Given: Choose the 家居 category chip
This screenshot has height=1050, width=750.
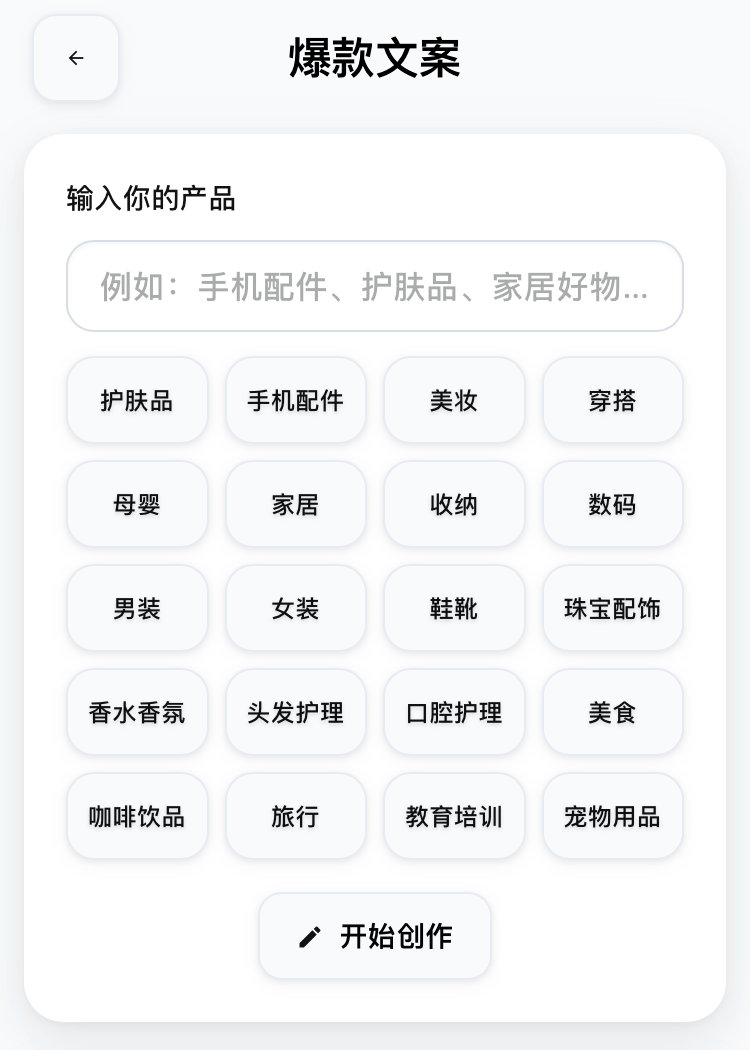Looking at the screenshot, I should (295, 504).
